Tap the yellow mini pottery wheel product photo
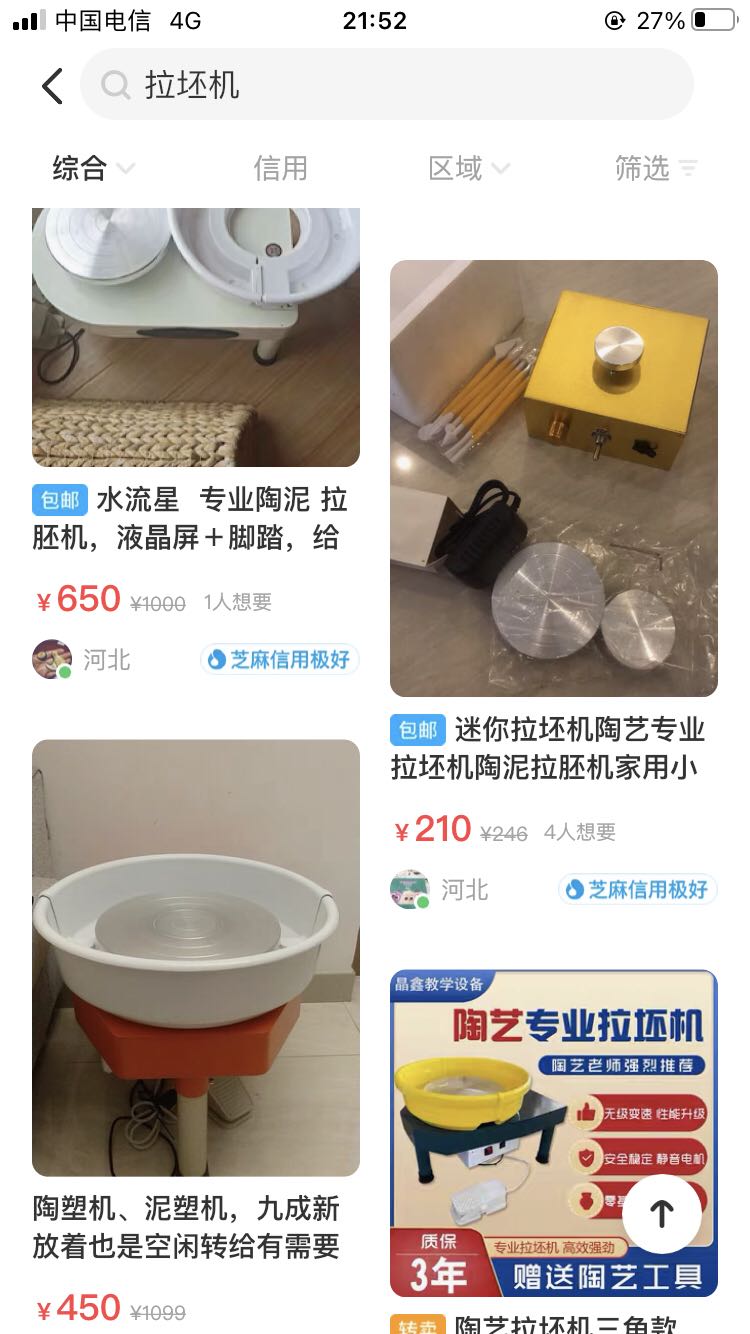Screen dimensions: 750x1334 (554, 478)
